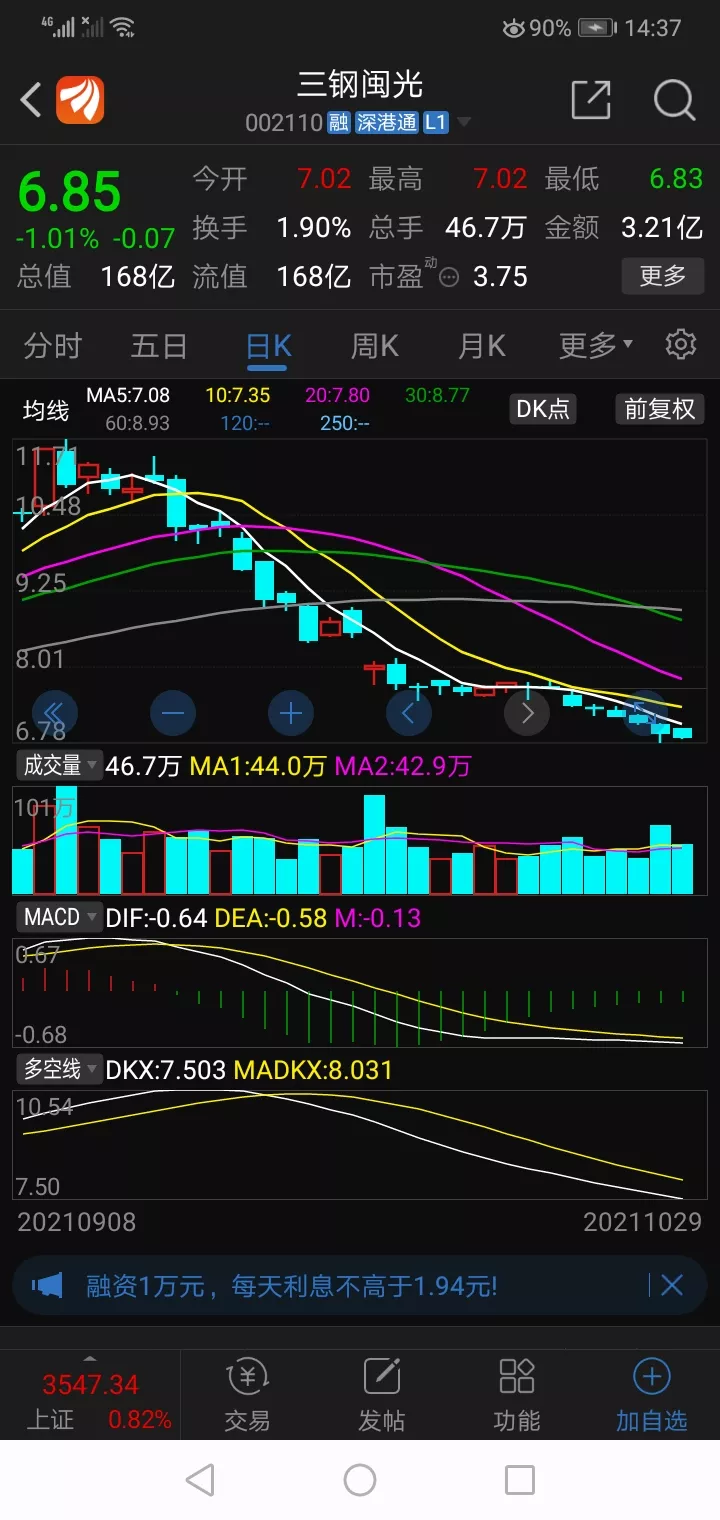Go back using the top-left arrow

pos(31,100)
